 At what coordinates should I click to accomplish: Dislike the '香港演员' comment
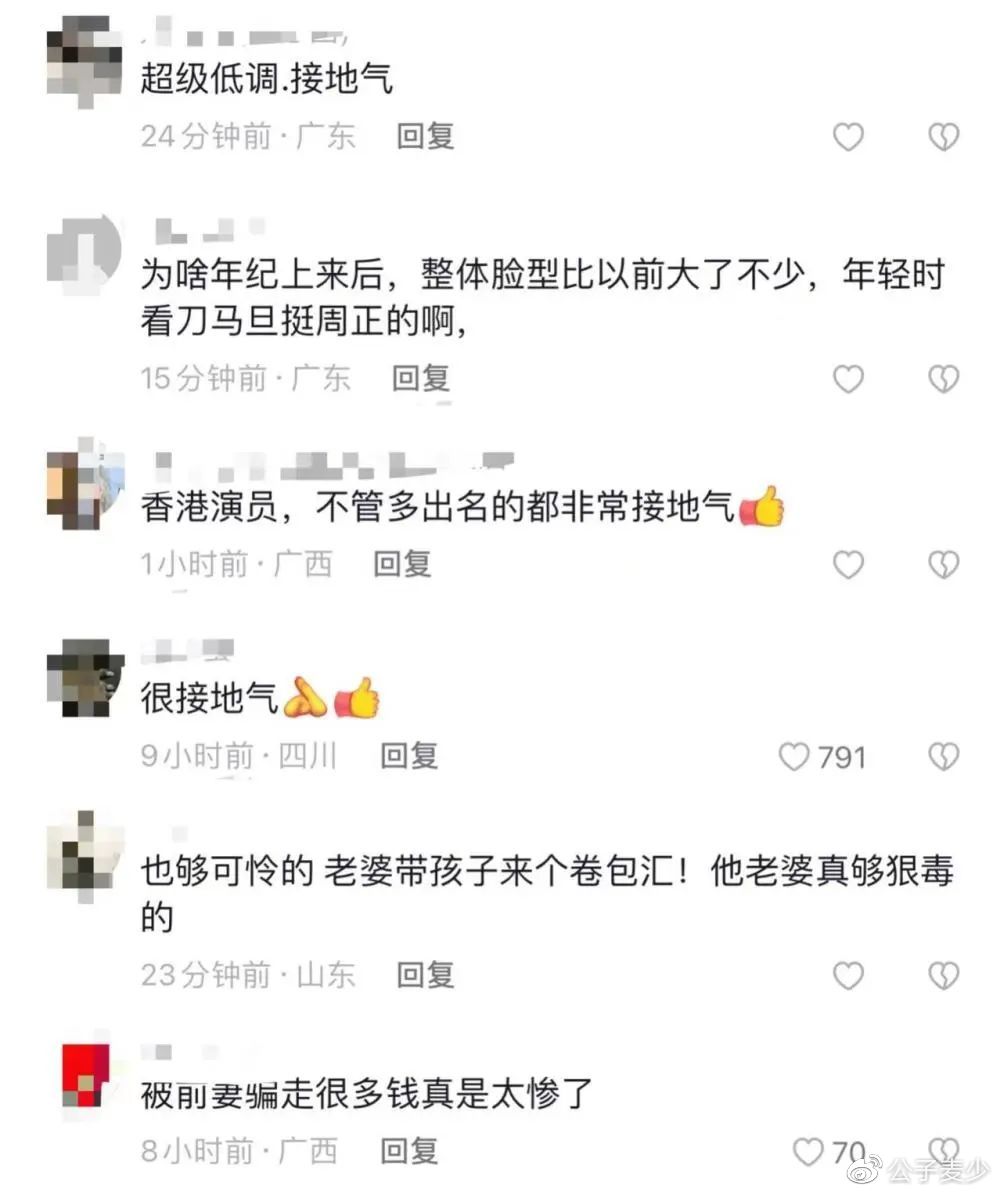943,565
